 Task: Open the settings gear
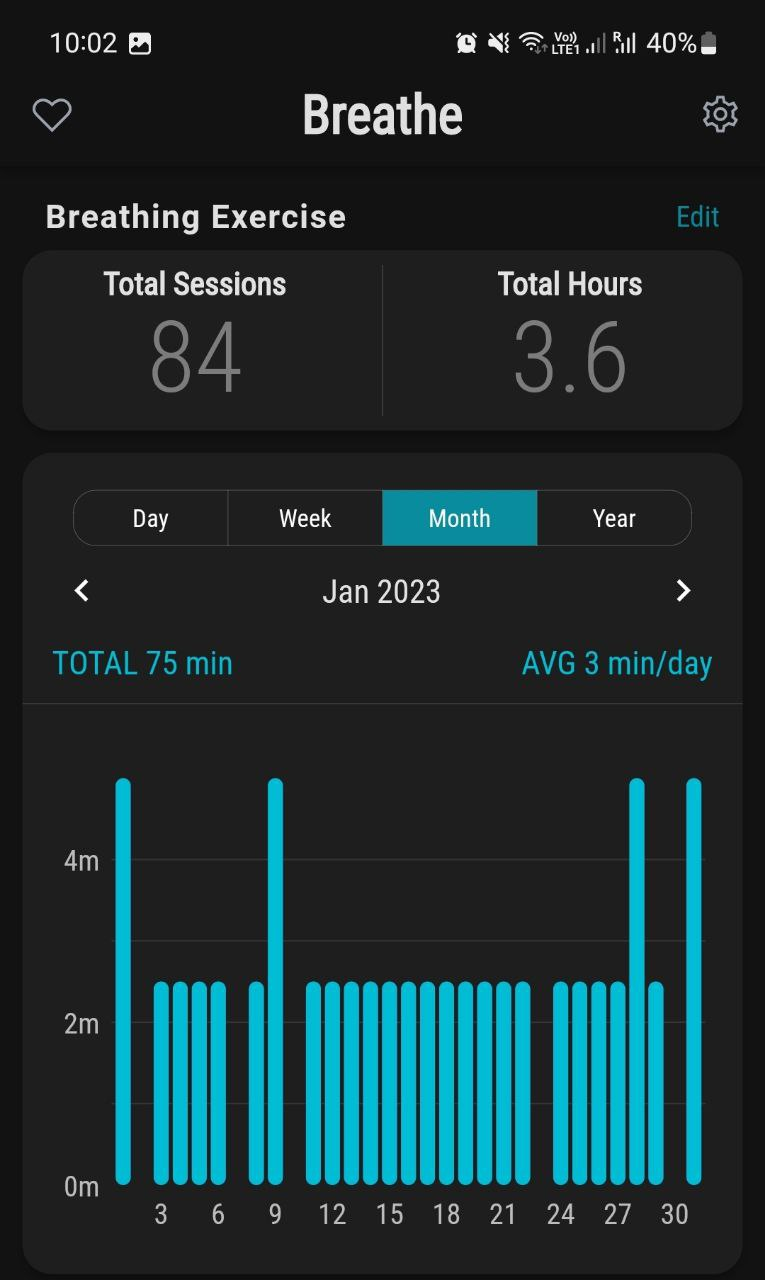coord(719,115)
